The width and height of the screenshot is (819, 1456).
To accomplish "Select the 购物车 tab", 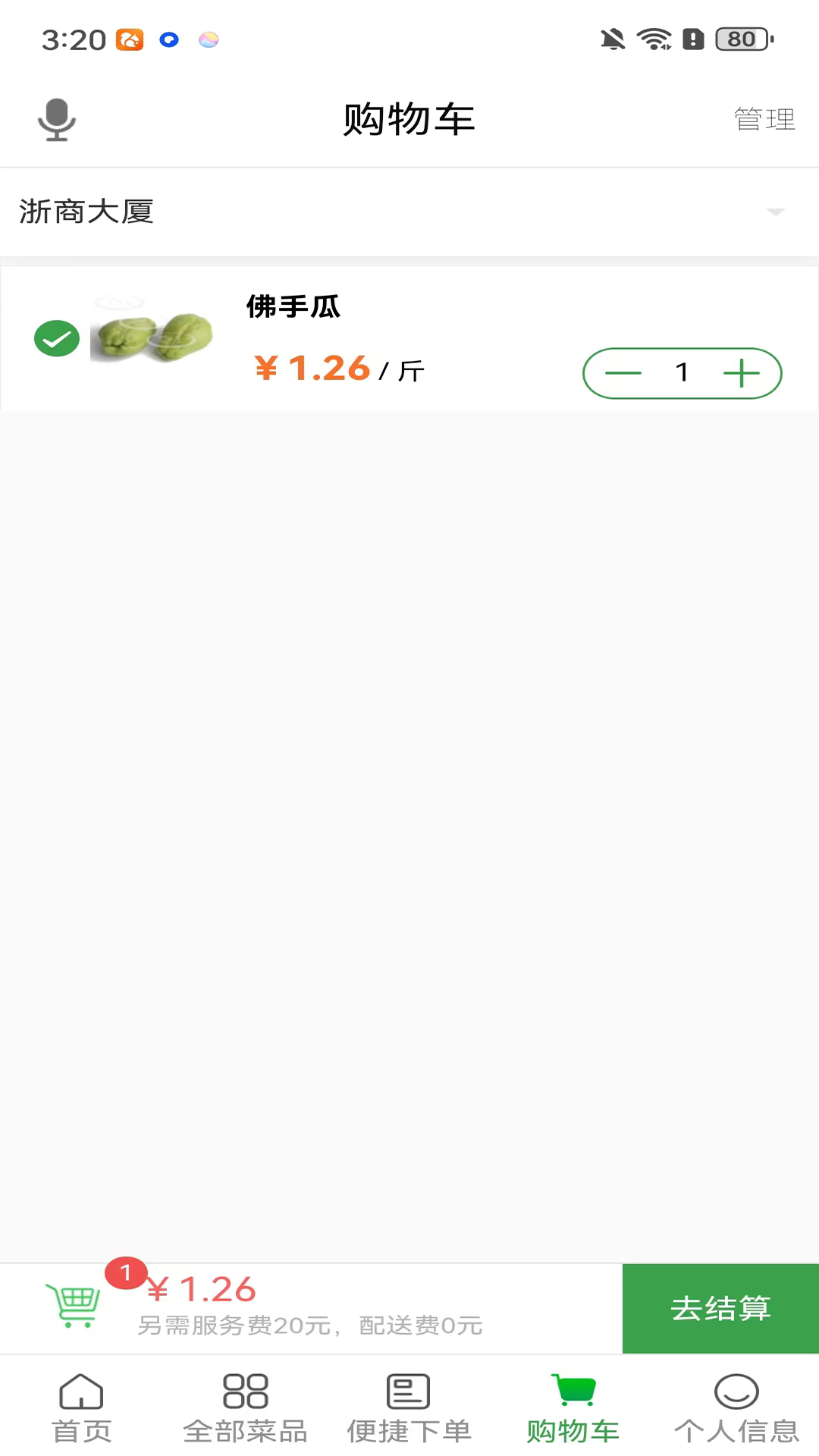I will [x=573, y=1407].
